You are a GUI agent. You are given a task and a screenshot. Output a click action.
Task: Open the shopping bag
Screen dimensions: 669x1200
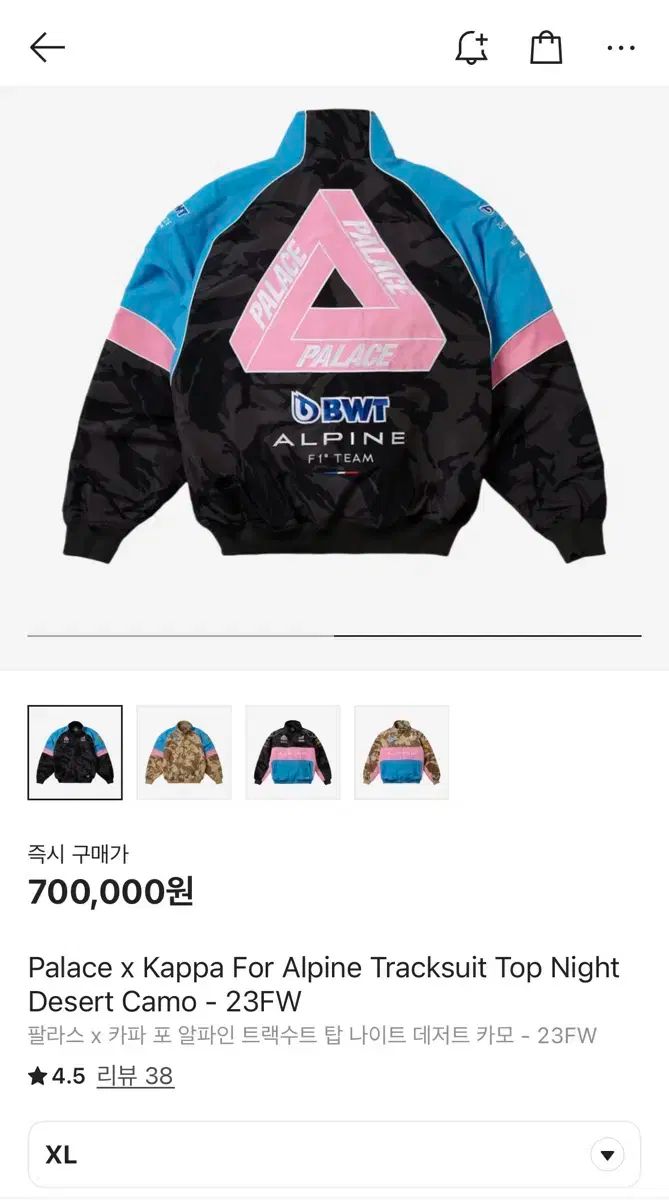point(546,47)
